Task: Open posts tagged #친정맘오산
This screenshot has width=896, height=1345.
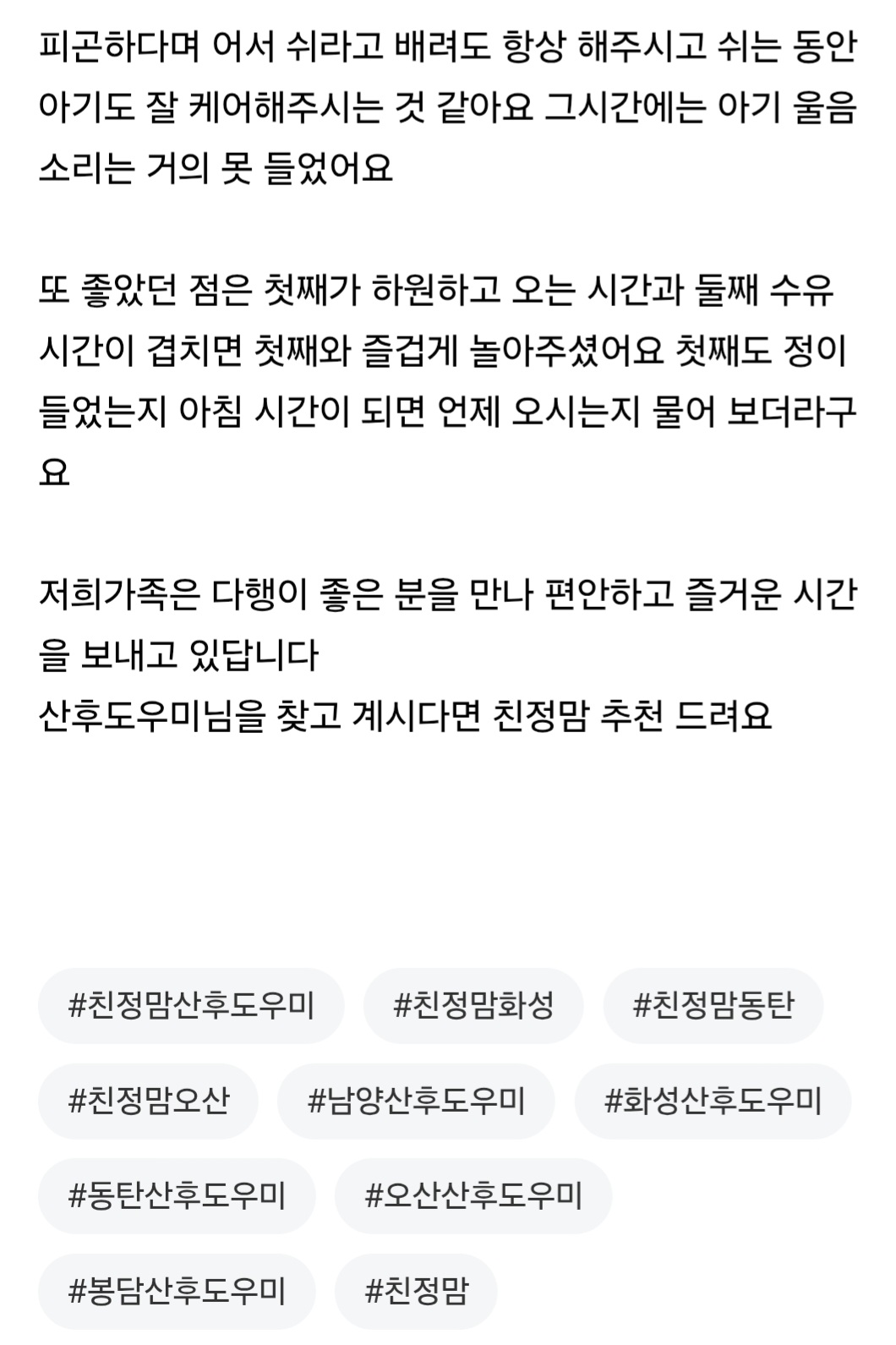Action: 148,1102
